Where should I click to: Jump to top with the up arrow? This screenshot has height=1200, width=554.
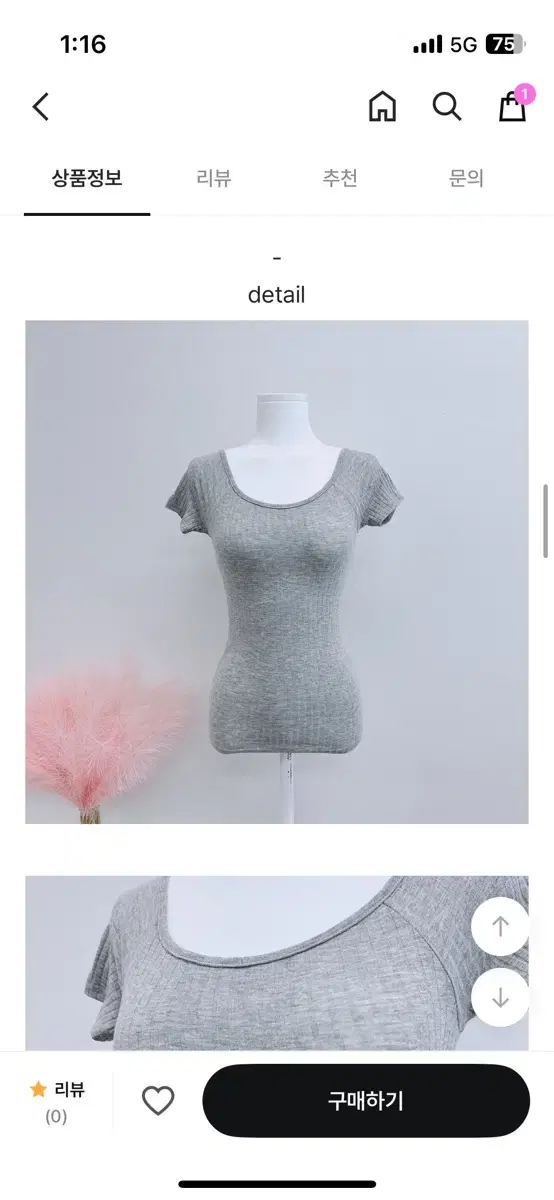pyautogui.click(x=500, y=926)
